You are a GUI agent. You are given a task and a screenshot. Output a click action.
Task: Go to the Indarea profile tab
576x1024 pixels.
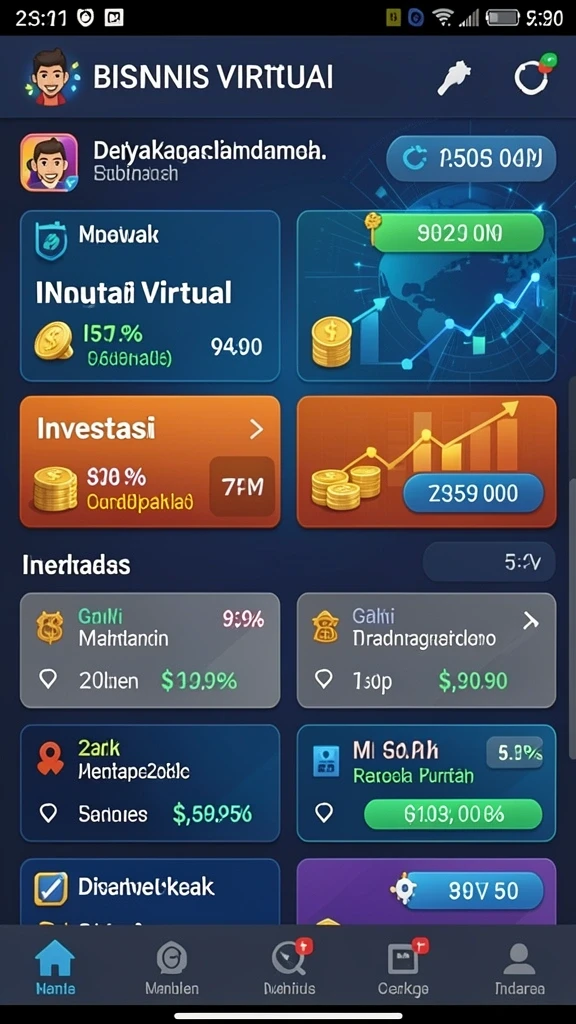tap(520, 967)
